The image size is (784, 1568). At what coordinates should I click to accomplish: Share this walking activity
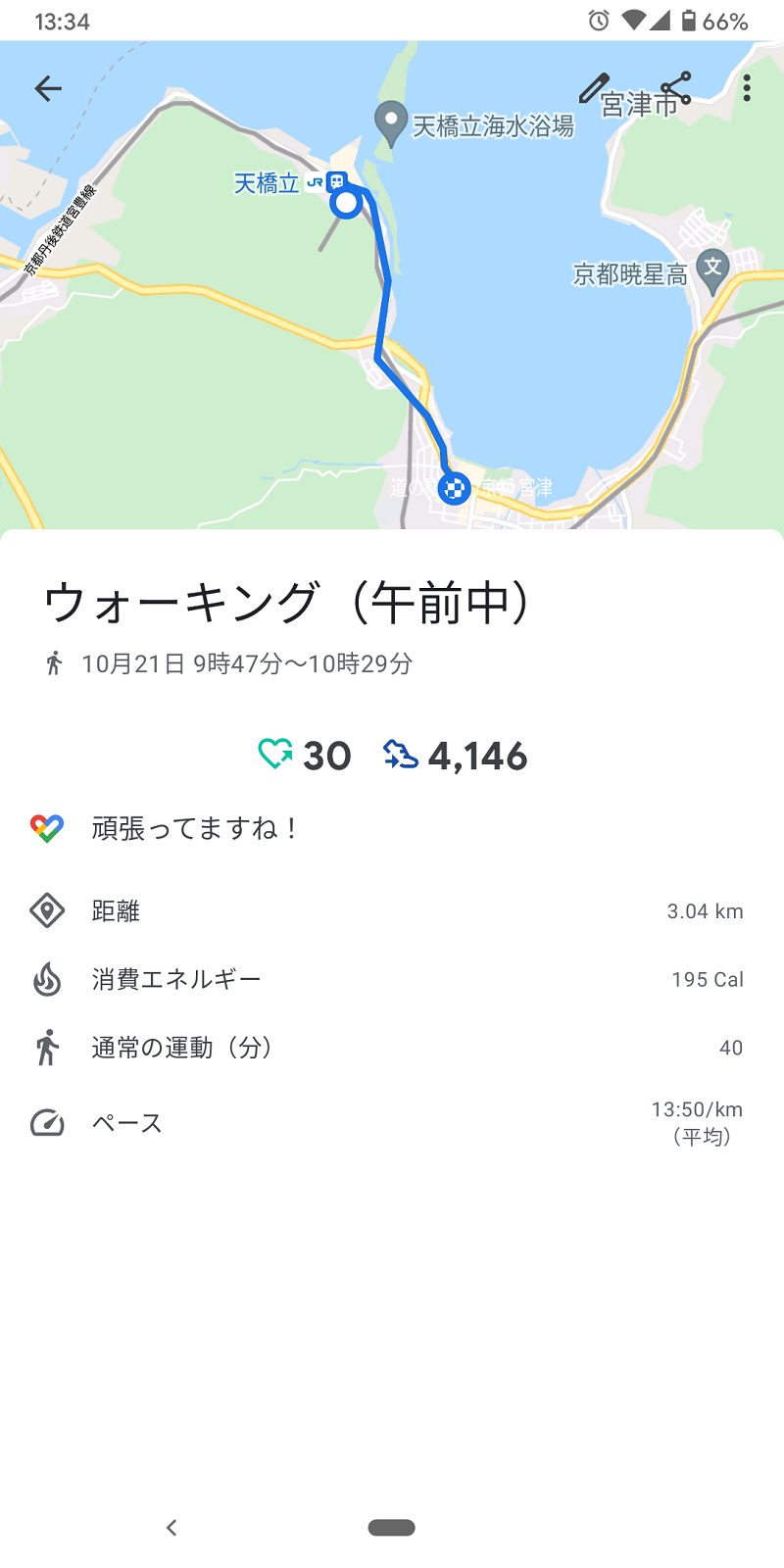click(x=675, y=88)
